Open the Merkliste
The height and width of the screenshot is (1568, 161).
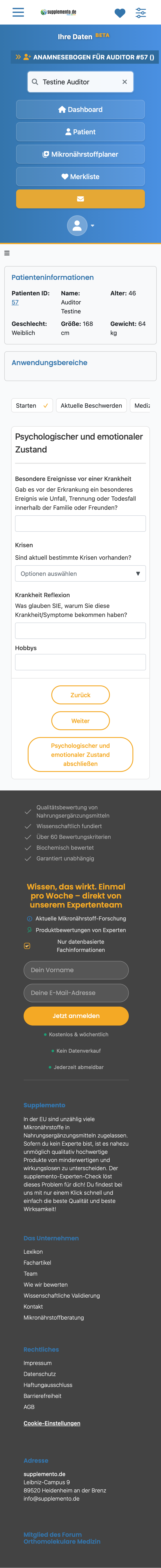(80, 177)
